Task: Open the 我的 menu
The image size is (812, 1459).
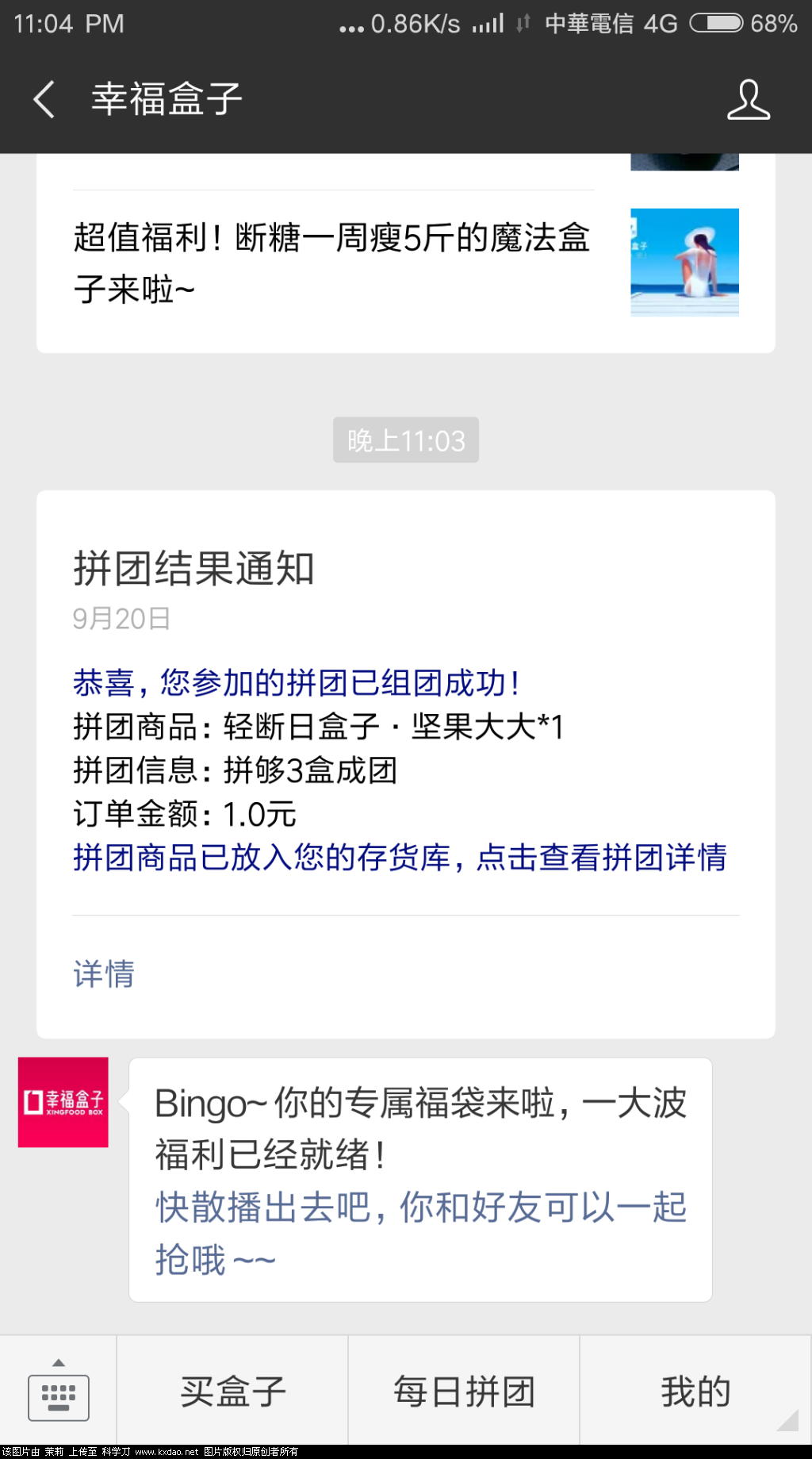Action: pos(695,1390)
